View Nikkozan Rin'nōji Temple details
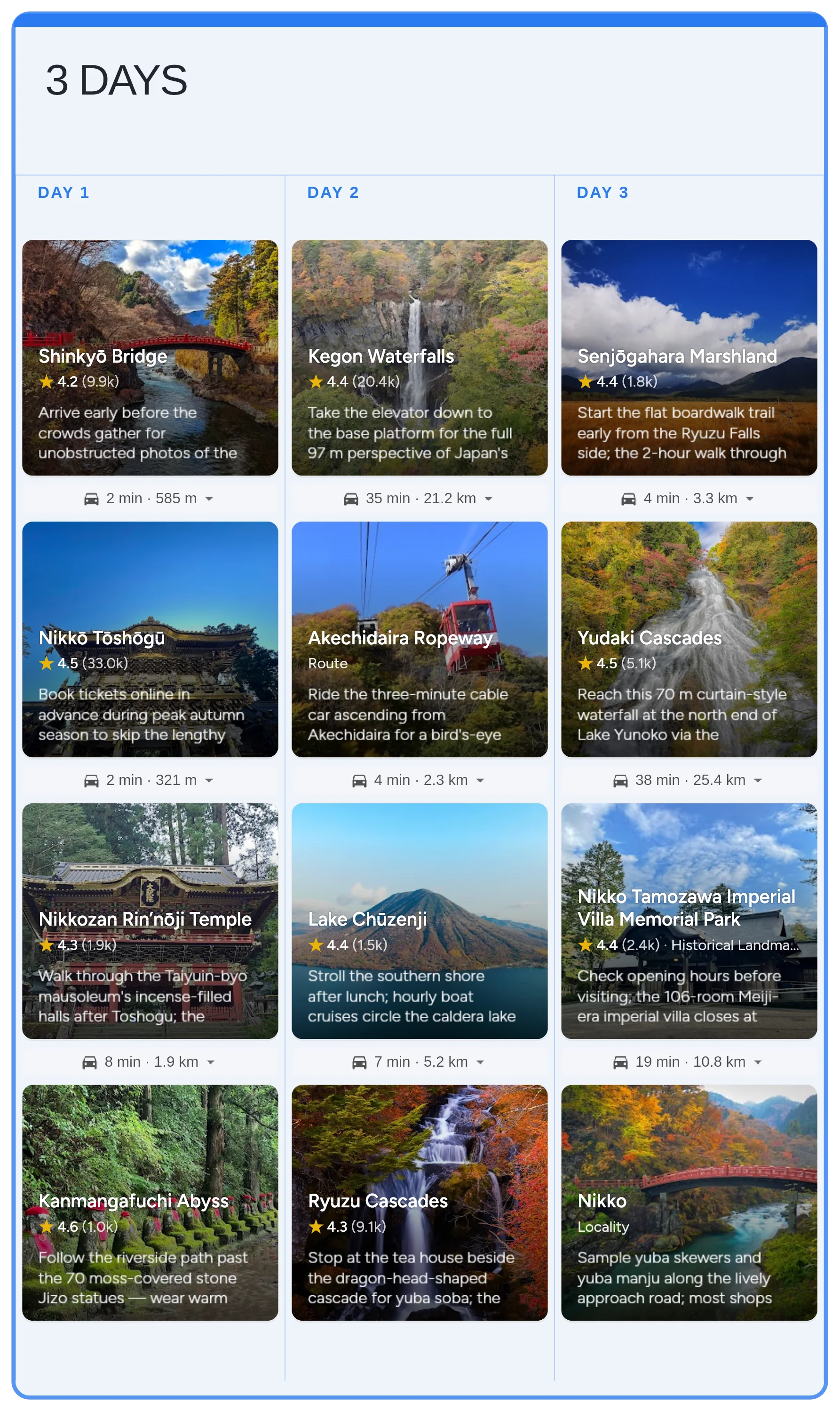Image resolution: width=840 pixels, height=1411 pixels. pyautogui.click(x=150, y=920)
